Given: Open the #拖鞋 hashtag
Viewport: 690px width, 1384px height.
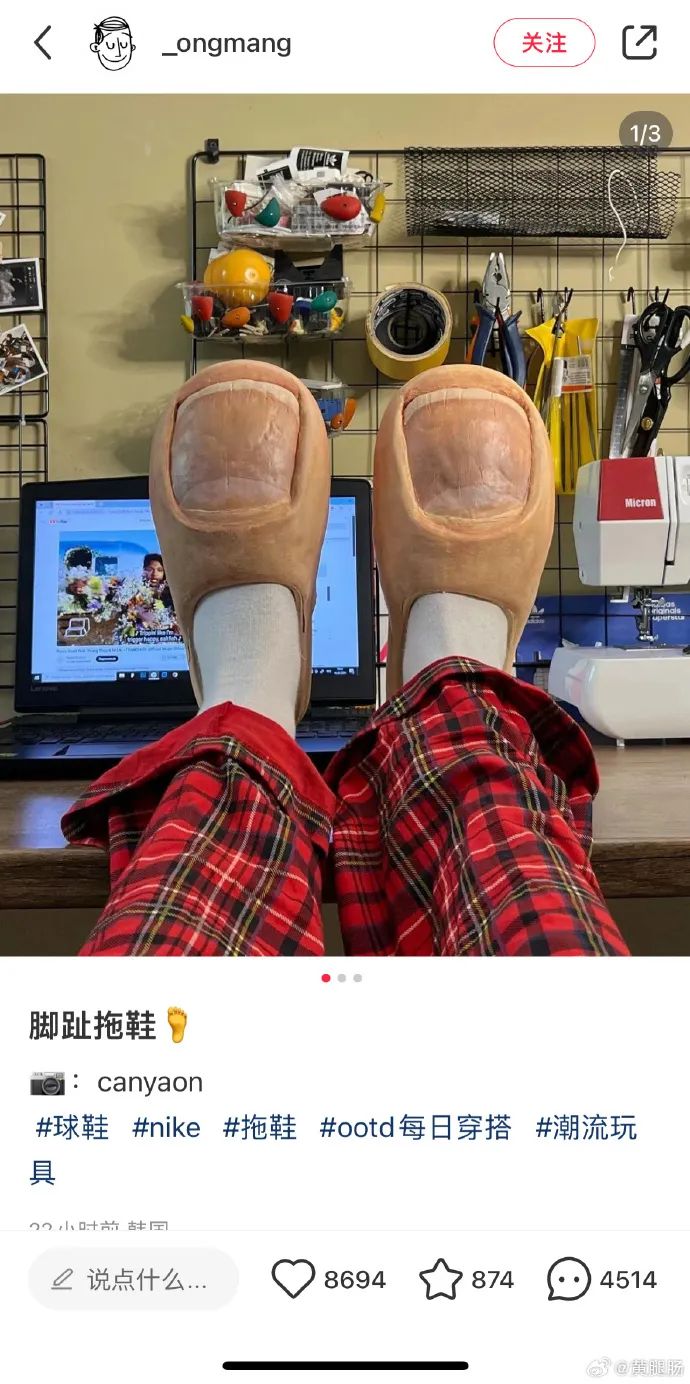Looking at the screenshot, I should click(260, 1128).
